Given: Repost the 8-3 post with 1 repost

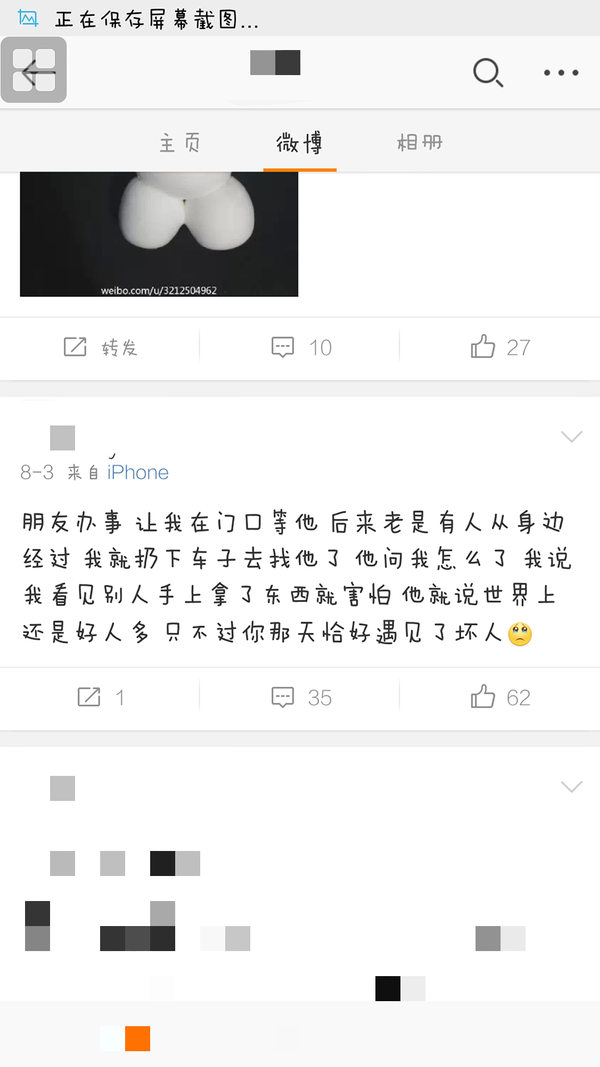Looking at the screenshot, I should pyautogui.click(x=100, y=697).
